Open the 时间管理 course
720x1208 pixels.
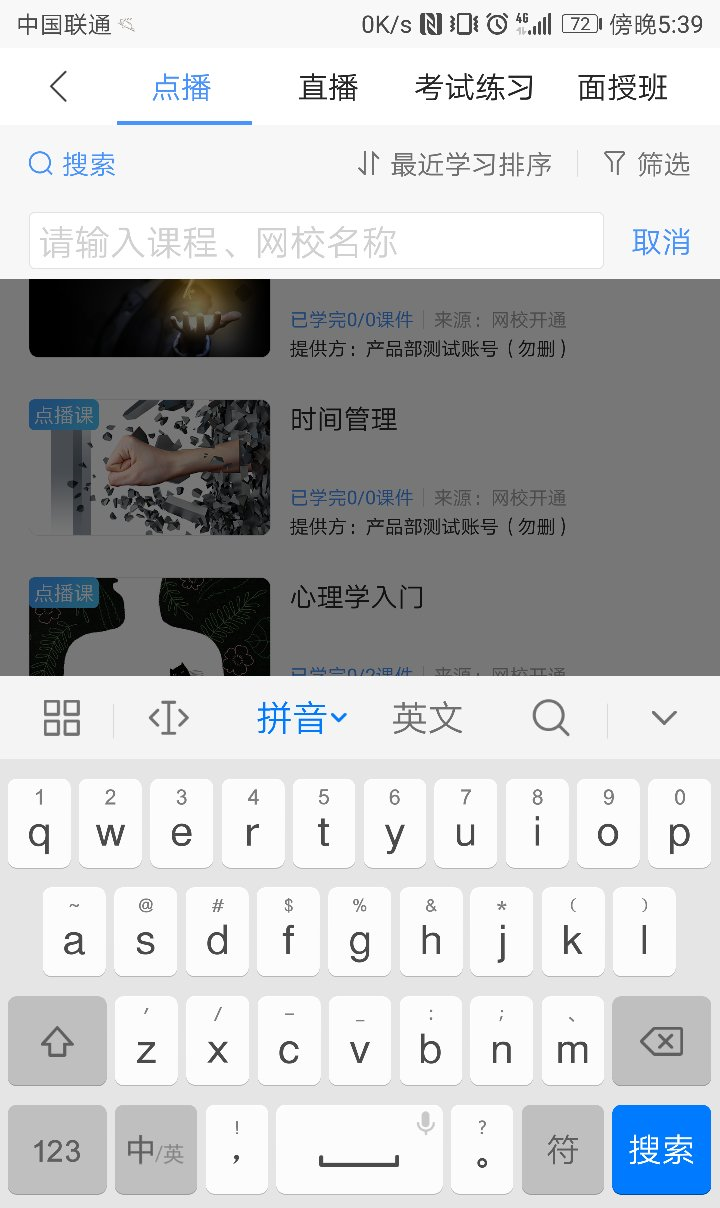coord(344,420)
